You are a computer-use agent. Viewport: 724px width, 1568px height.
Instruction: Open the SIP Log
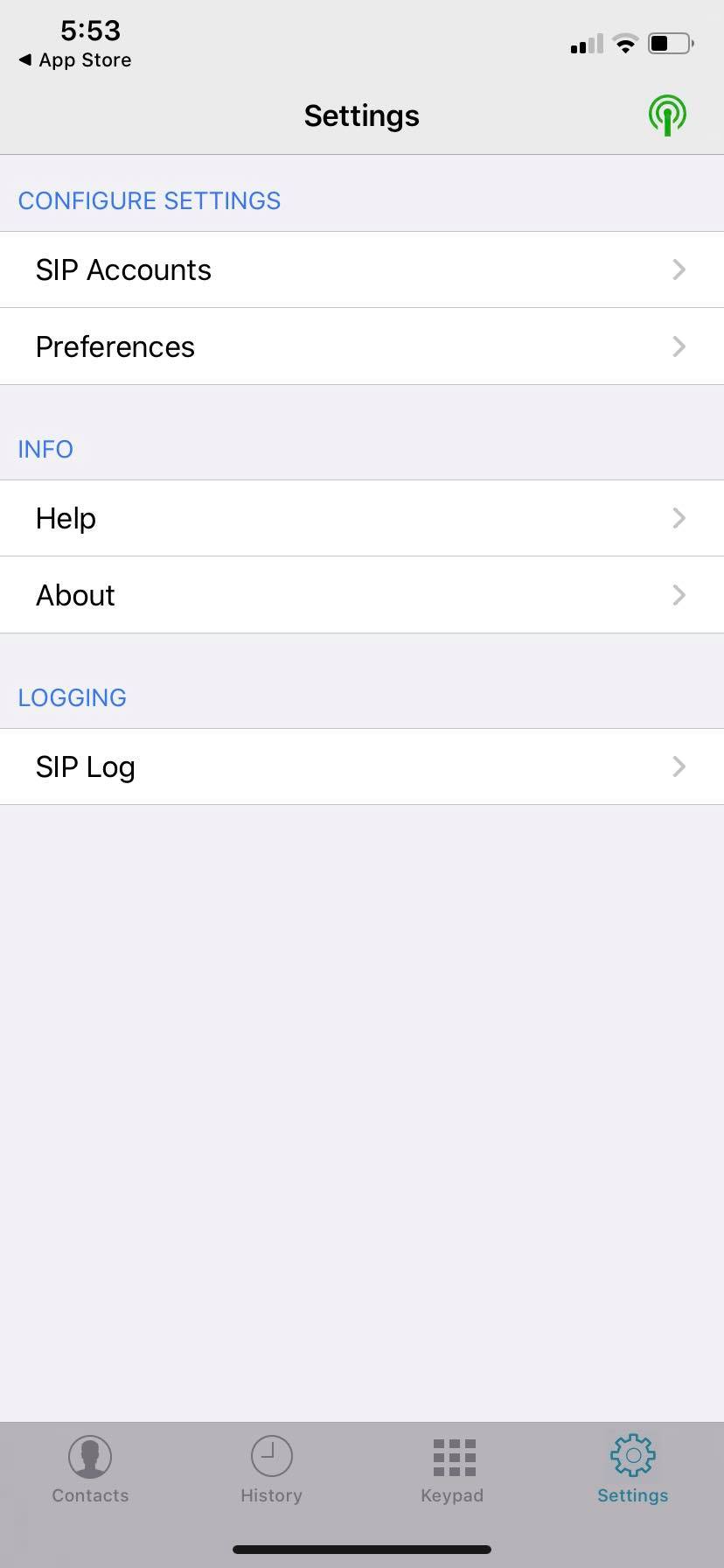click(x=362, y=766)
